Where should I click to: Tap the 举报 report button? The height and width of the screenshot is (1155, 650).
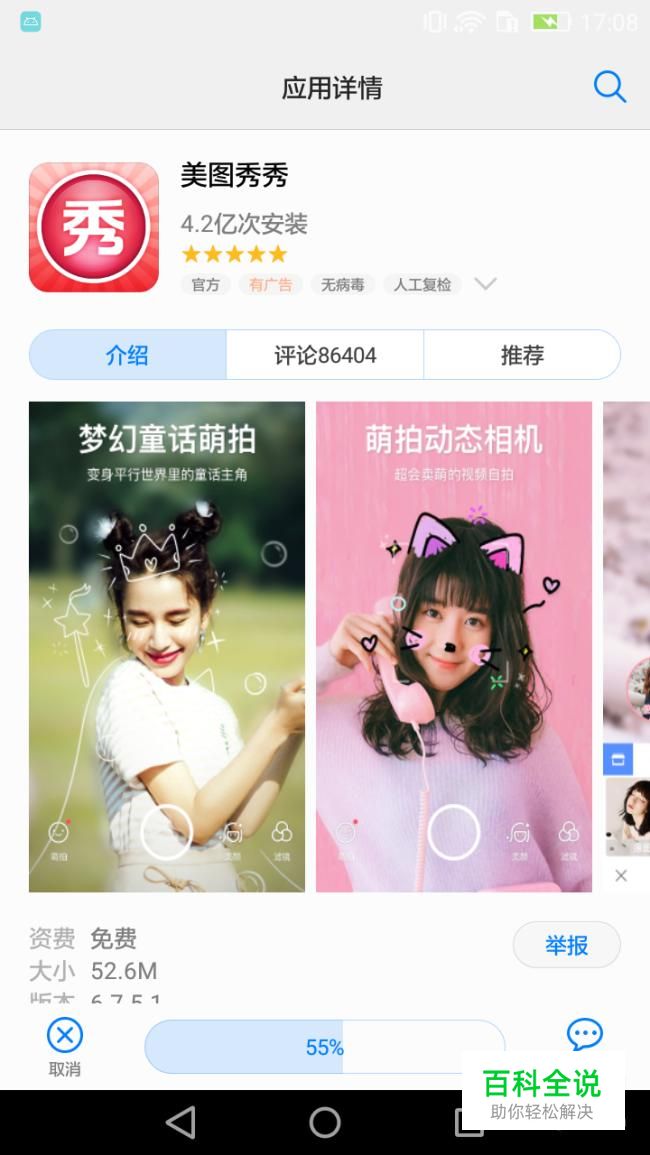coord(567,944)
